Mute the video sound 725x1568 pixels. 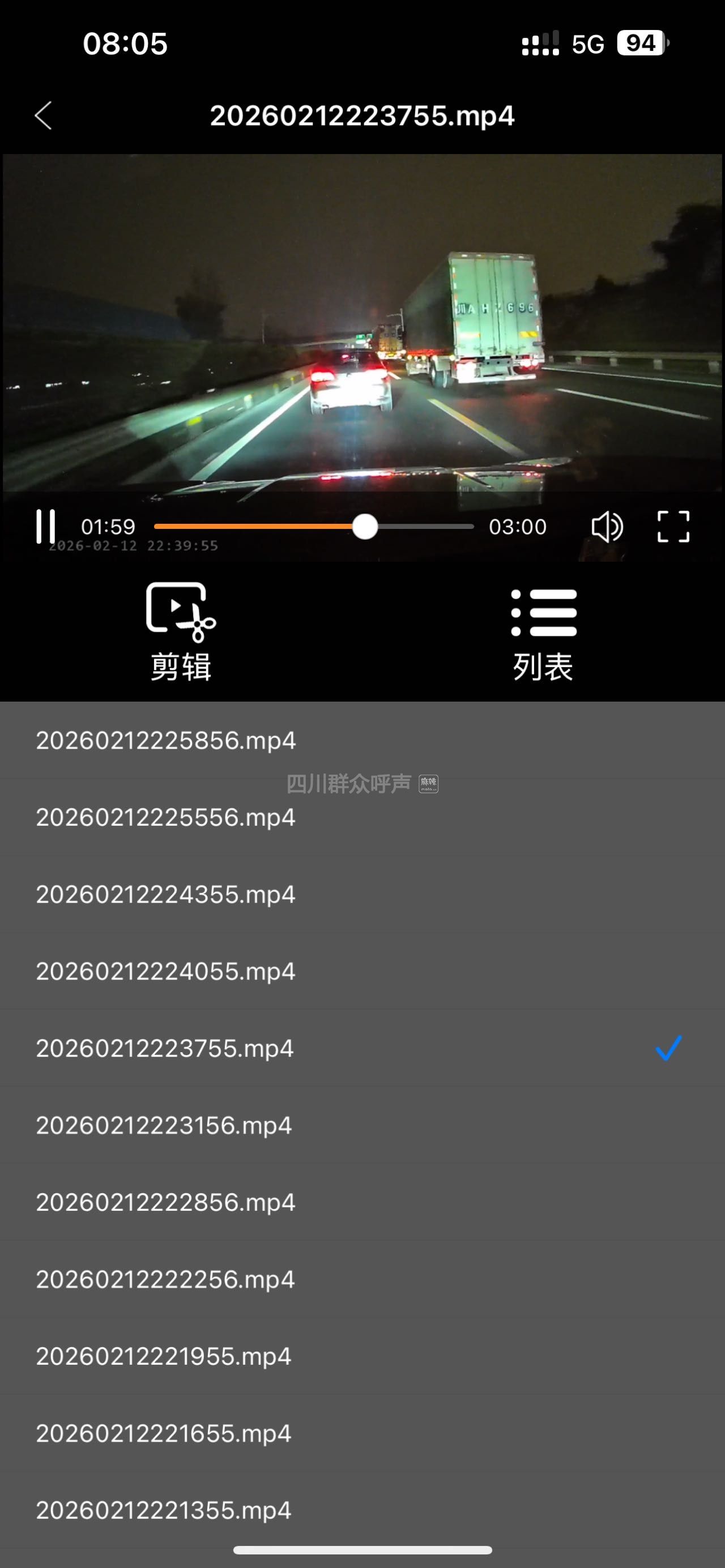[606, 527]
